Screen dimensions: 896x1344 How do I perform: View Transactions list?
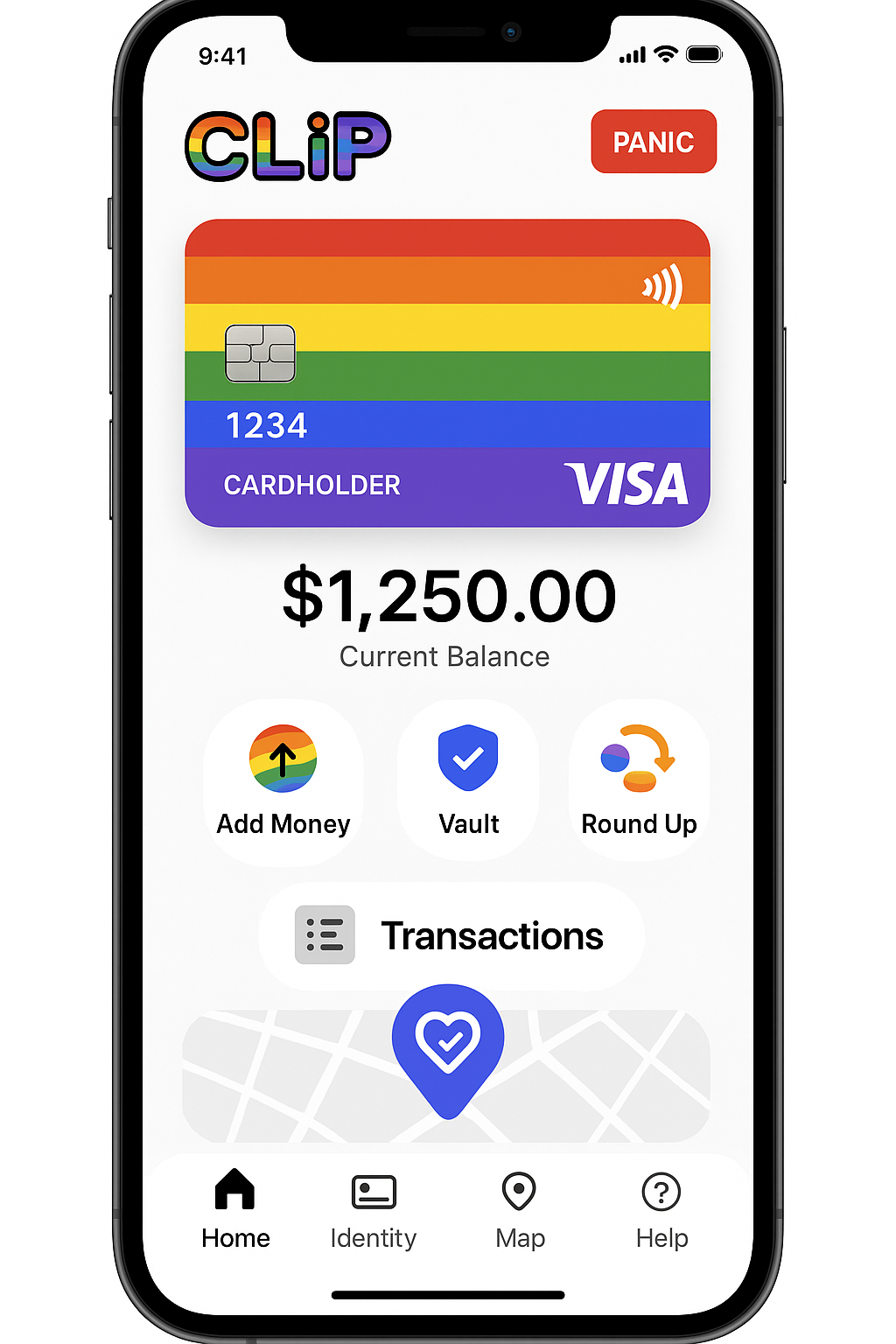tap(451, 935)
